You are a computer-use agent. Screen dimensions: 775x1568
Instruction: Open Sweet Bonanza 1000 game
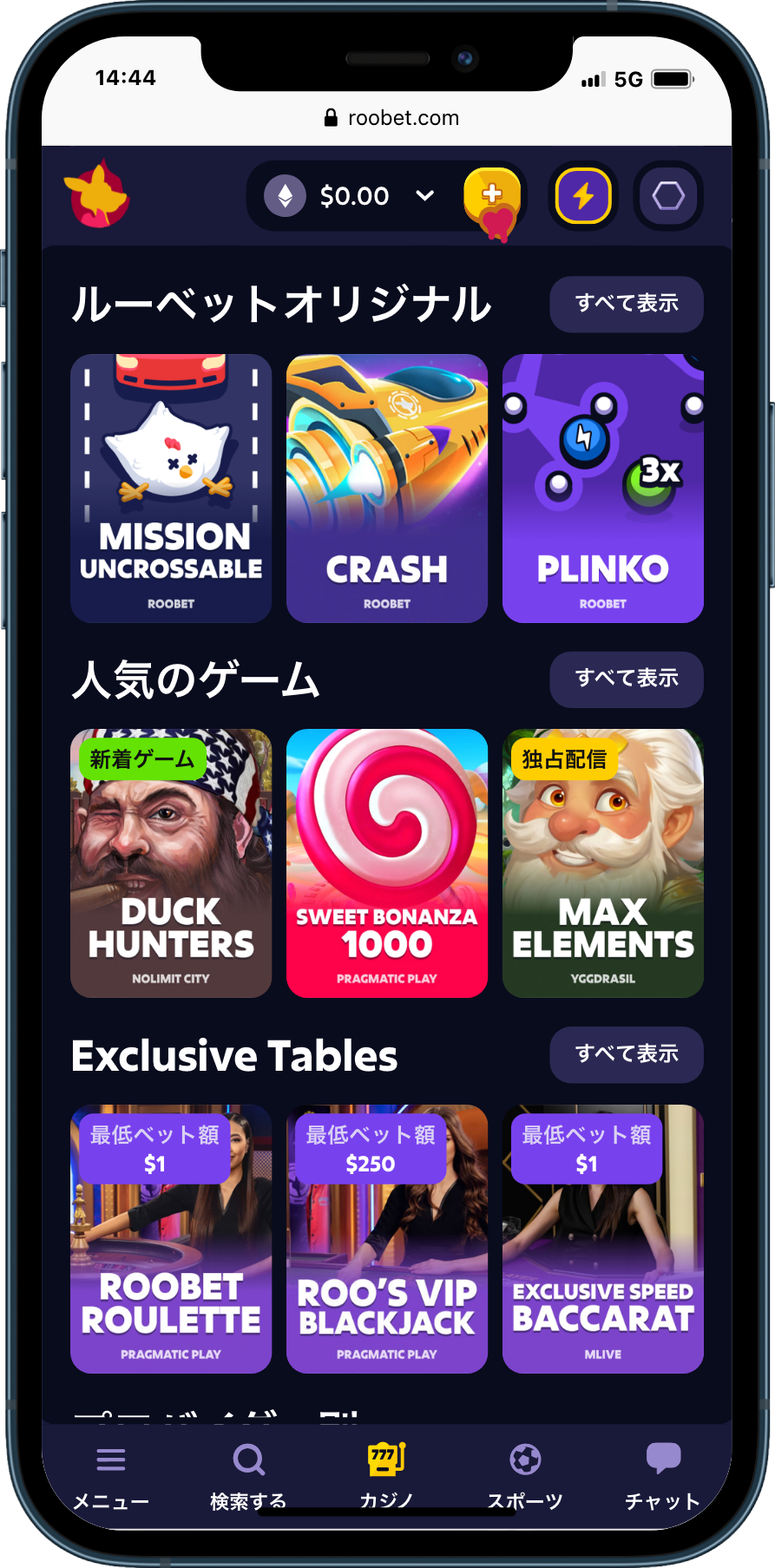point(386,863)
